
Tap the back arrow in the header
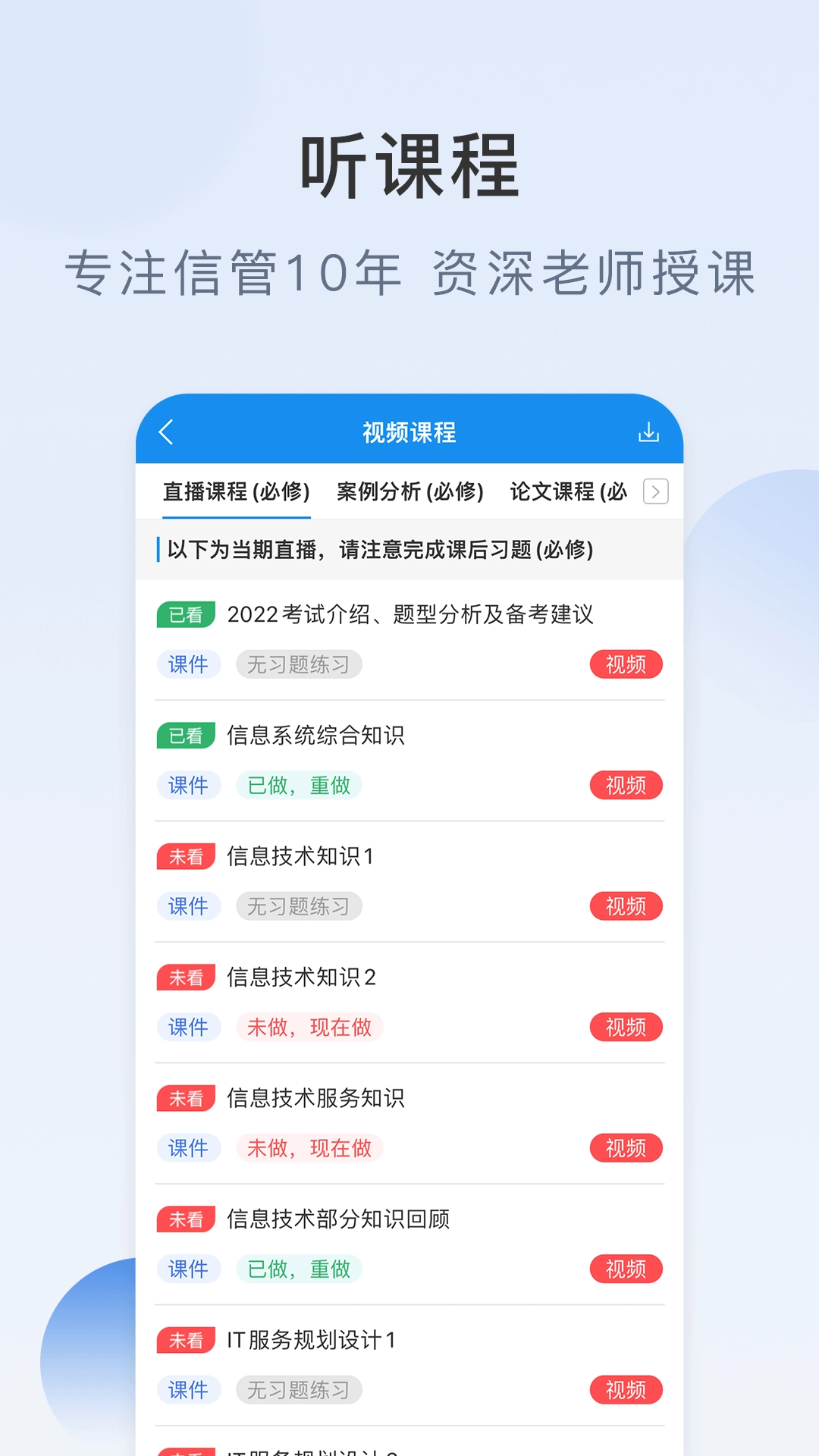(x=165, y=432)
